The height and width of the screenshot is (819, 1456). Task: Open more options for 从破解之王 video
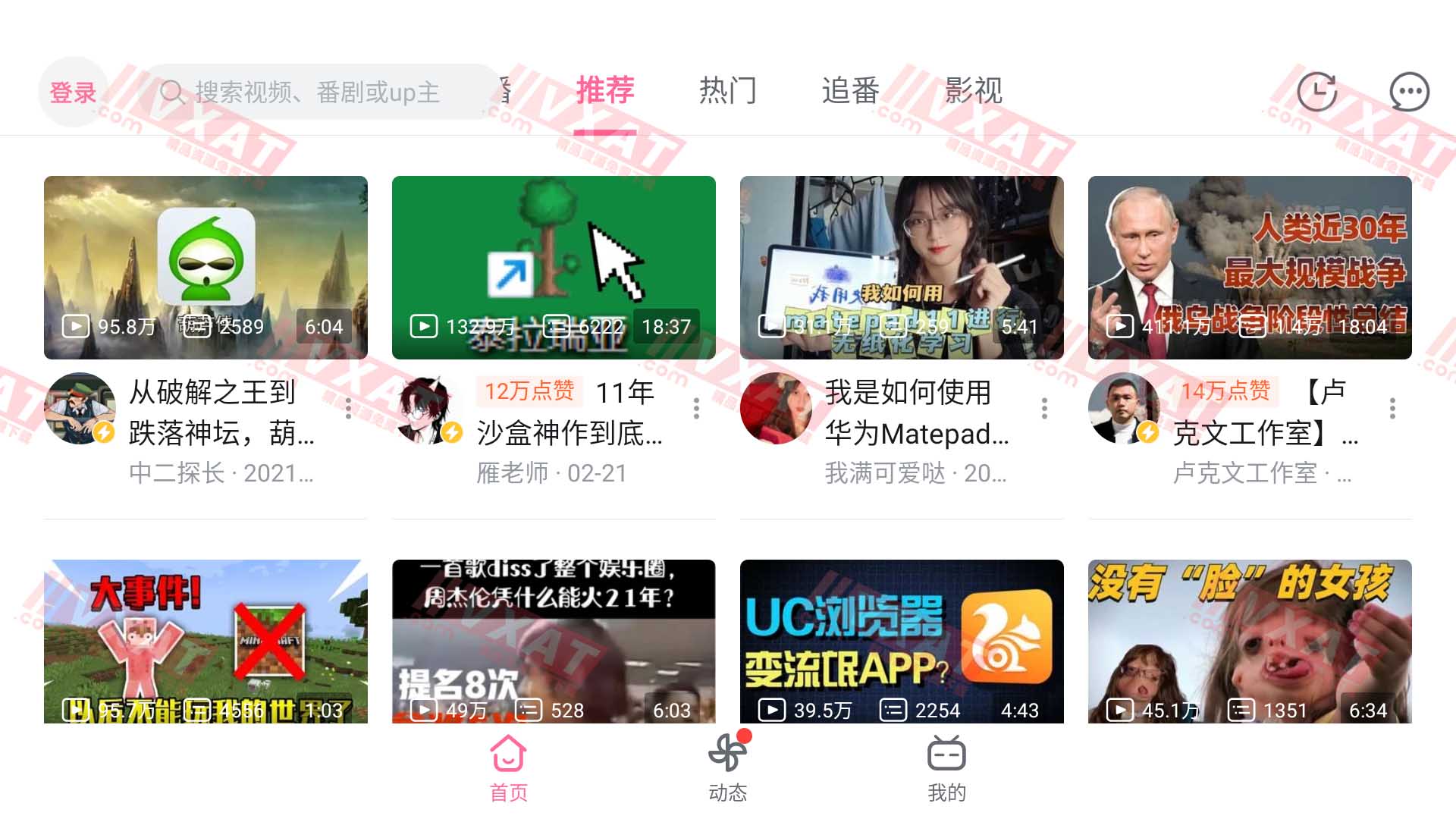coord(348,408)
